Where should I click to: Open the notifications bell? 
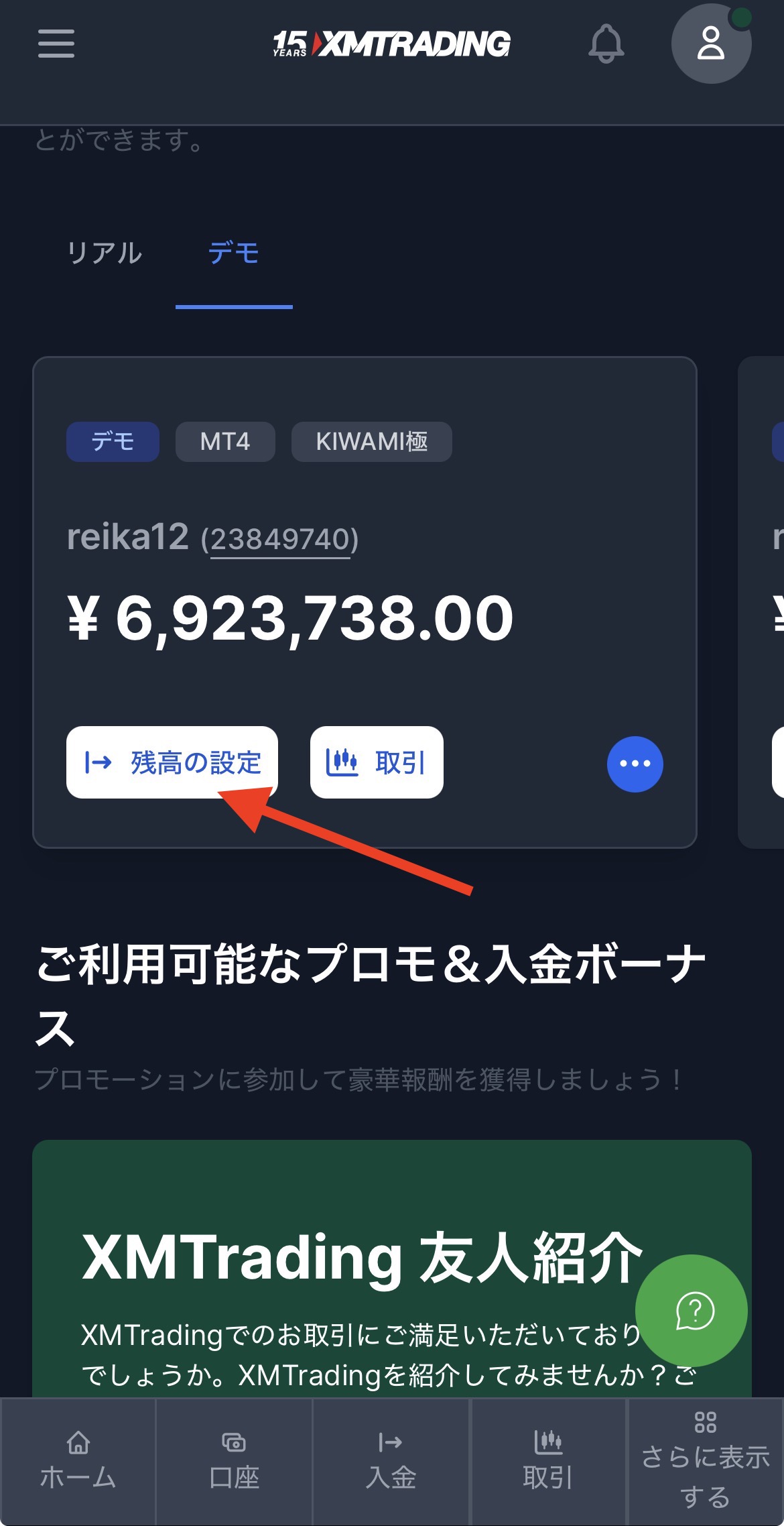click(606, 44)
